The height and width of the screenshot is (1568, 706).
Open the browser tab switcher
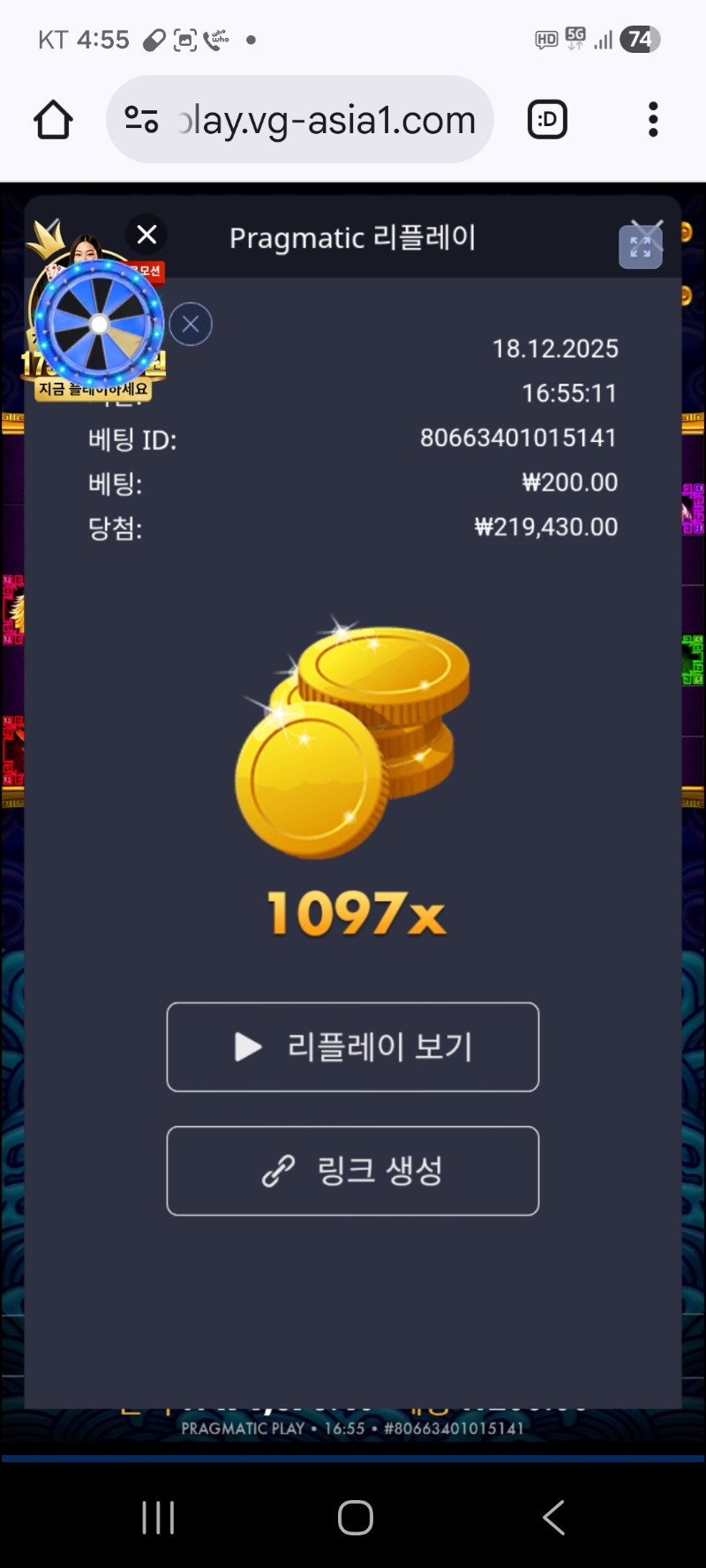point(547,120)
